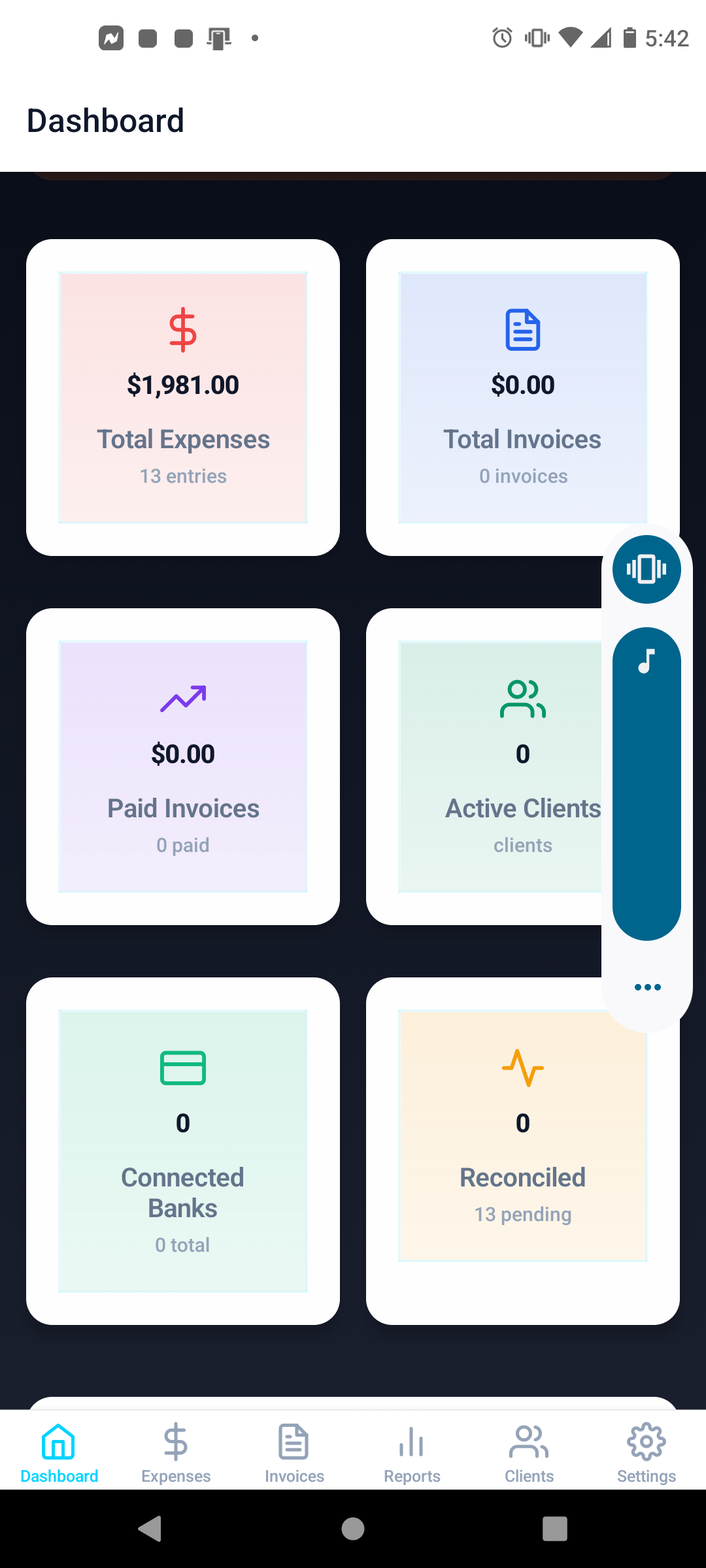The image size is (706, 1568).
Task: Go back using the system back button
Action: pos(150,1529)
